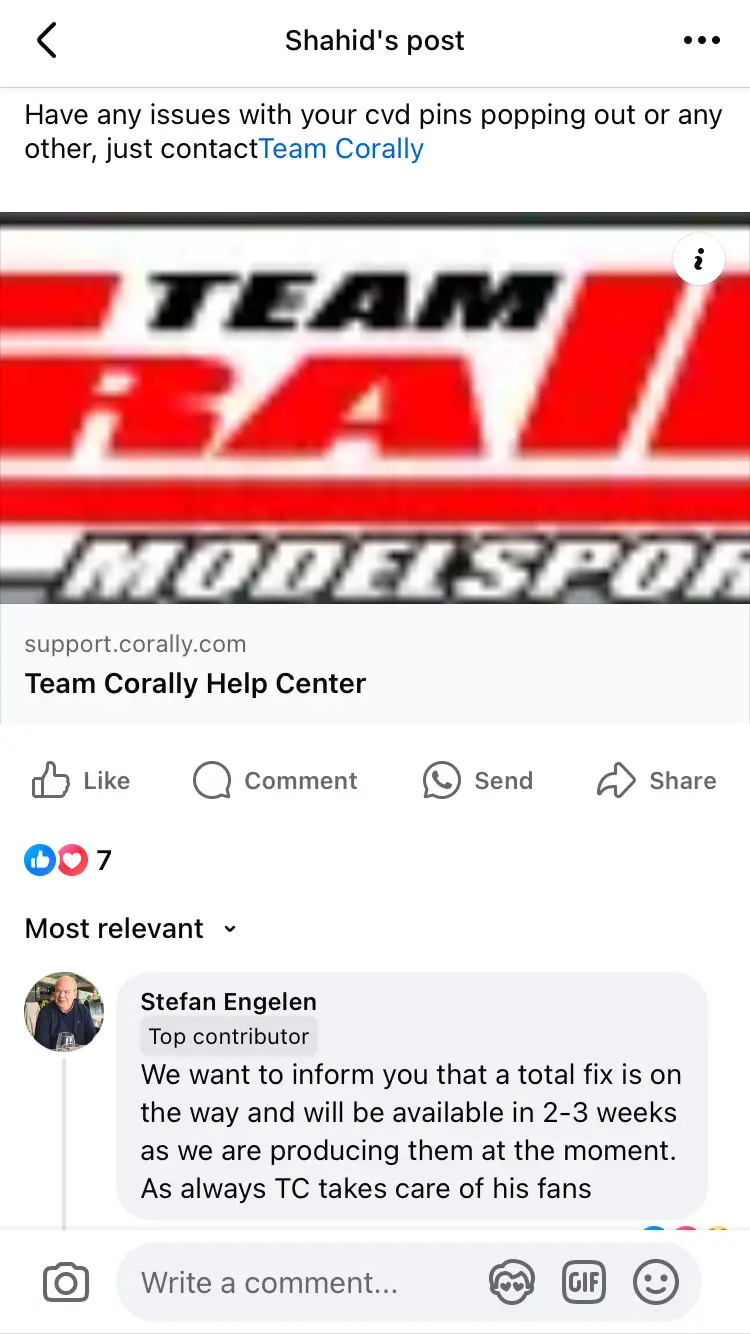This screenshot has height=1334, width=750.
Task: Share this post
Action: pyautogui.click(x=657, y=781)
